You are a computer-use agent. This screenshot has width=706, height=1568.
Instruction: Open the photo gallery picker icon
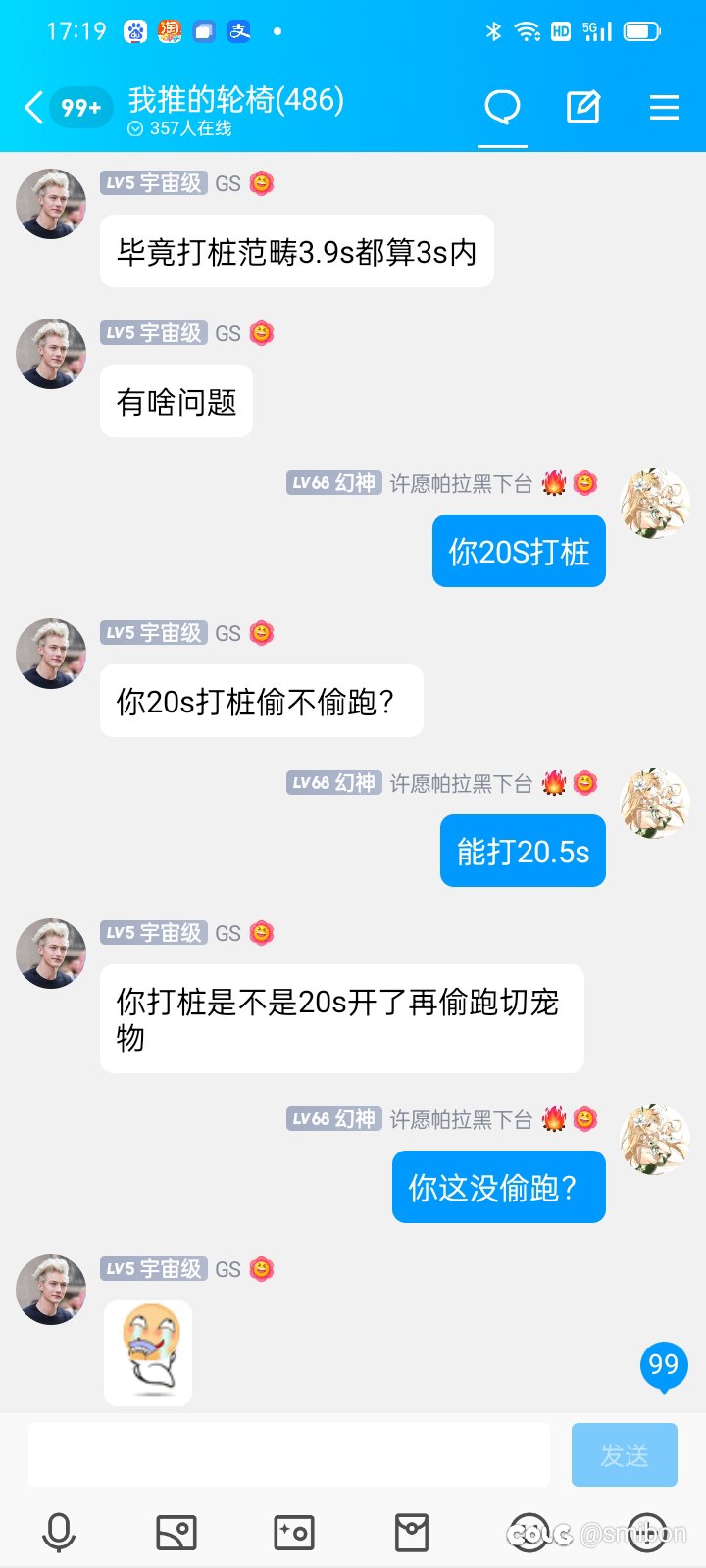pos(176,1533)
